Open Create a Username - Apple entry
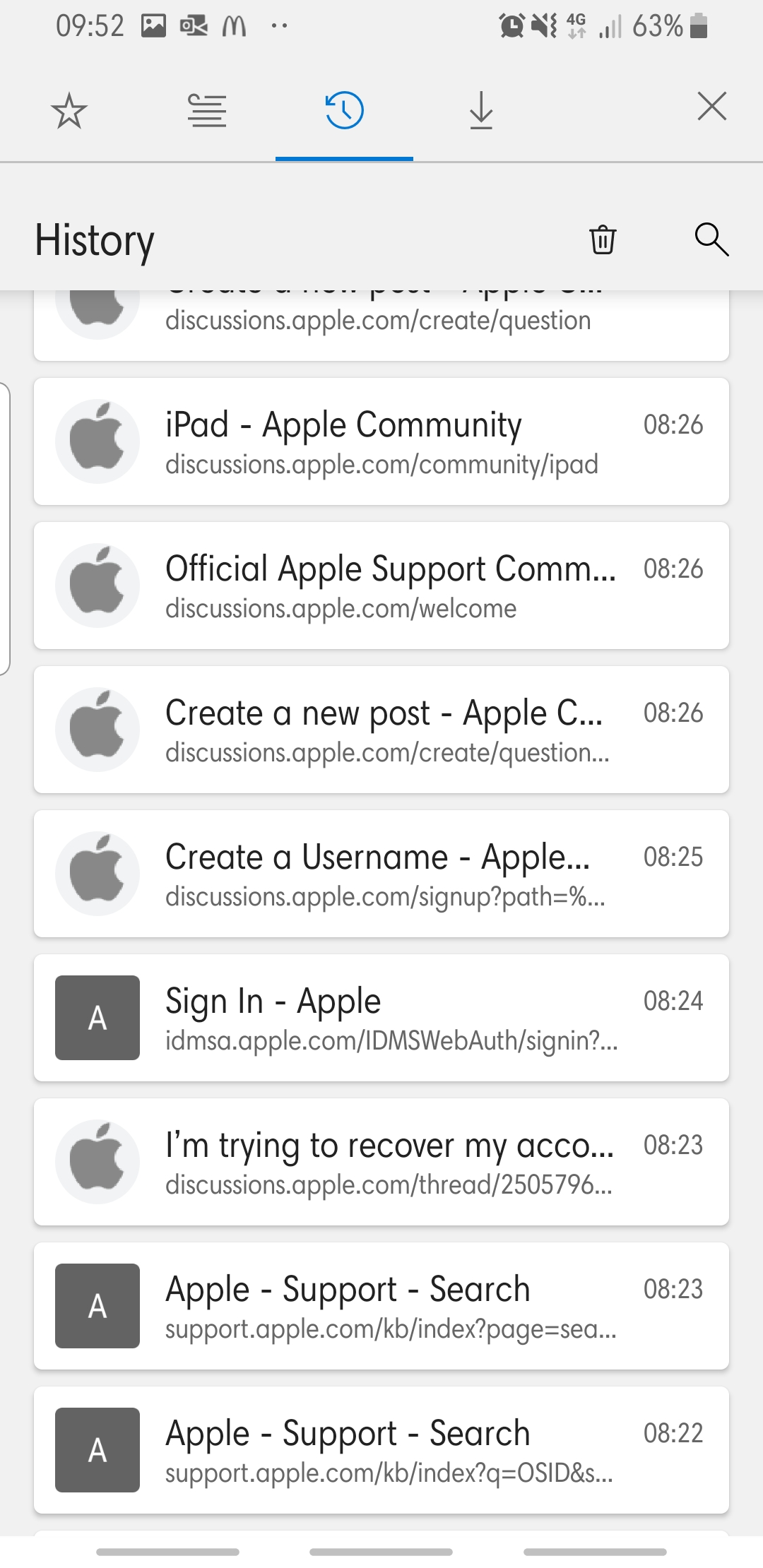This screenshot has height=1568, width=763. click(381, 874)
